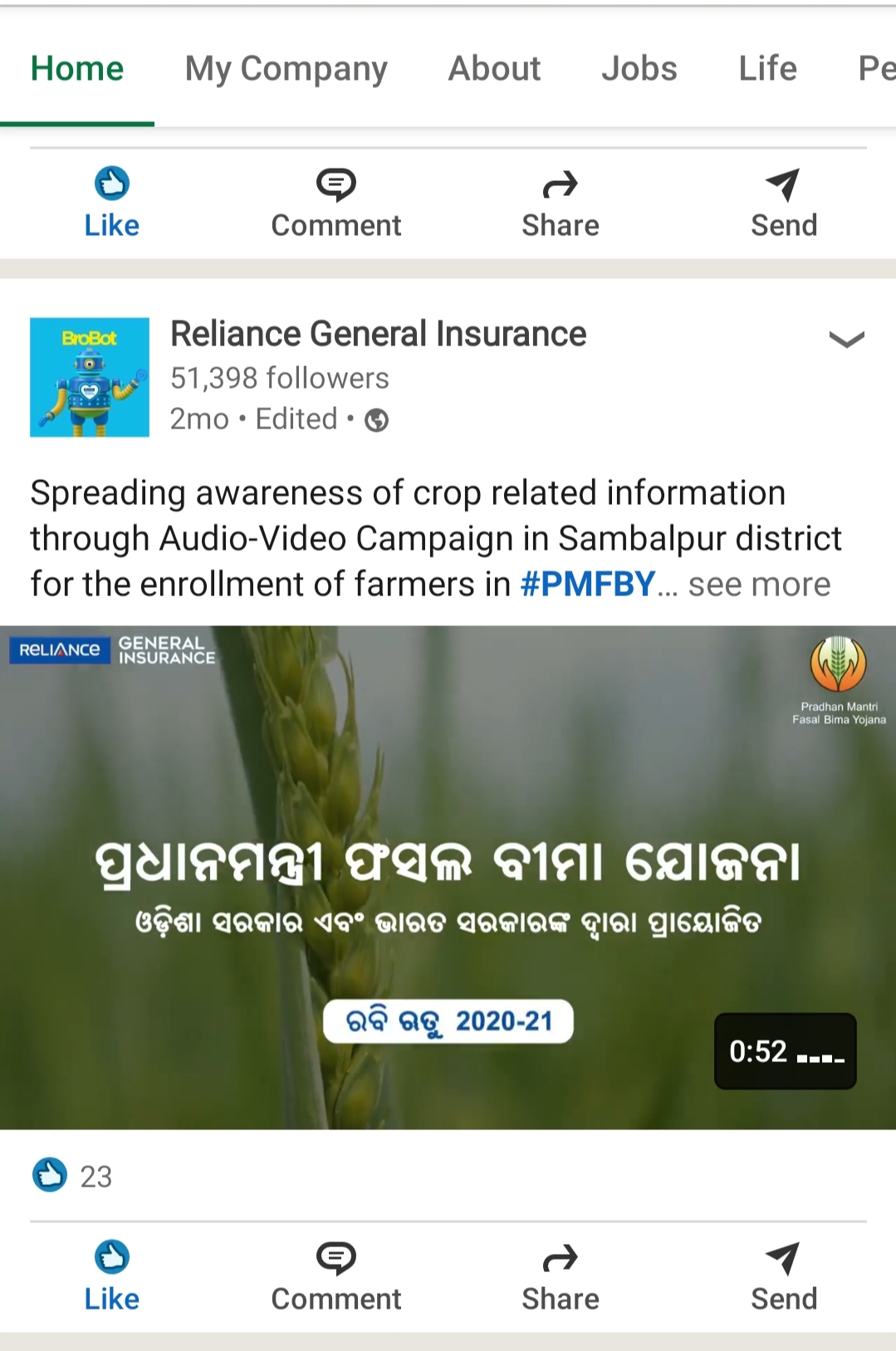Tap see more to expand the post text
896x1351 pixels.
click(759, 585)
